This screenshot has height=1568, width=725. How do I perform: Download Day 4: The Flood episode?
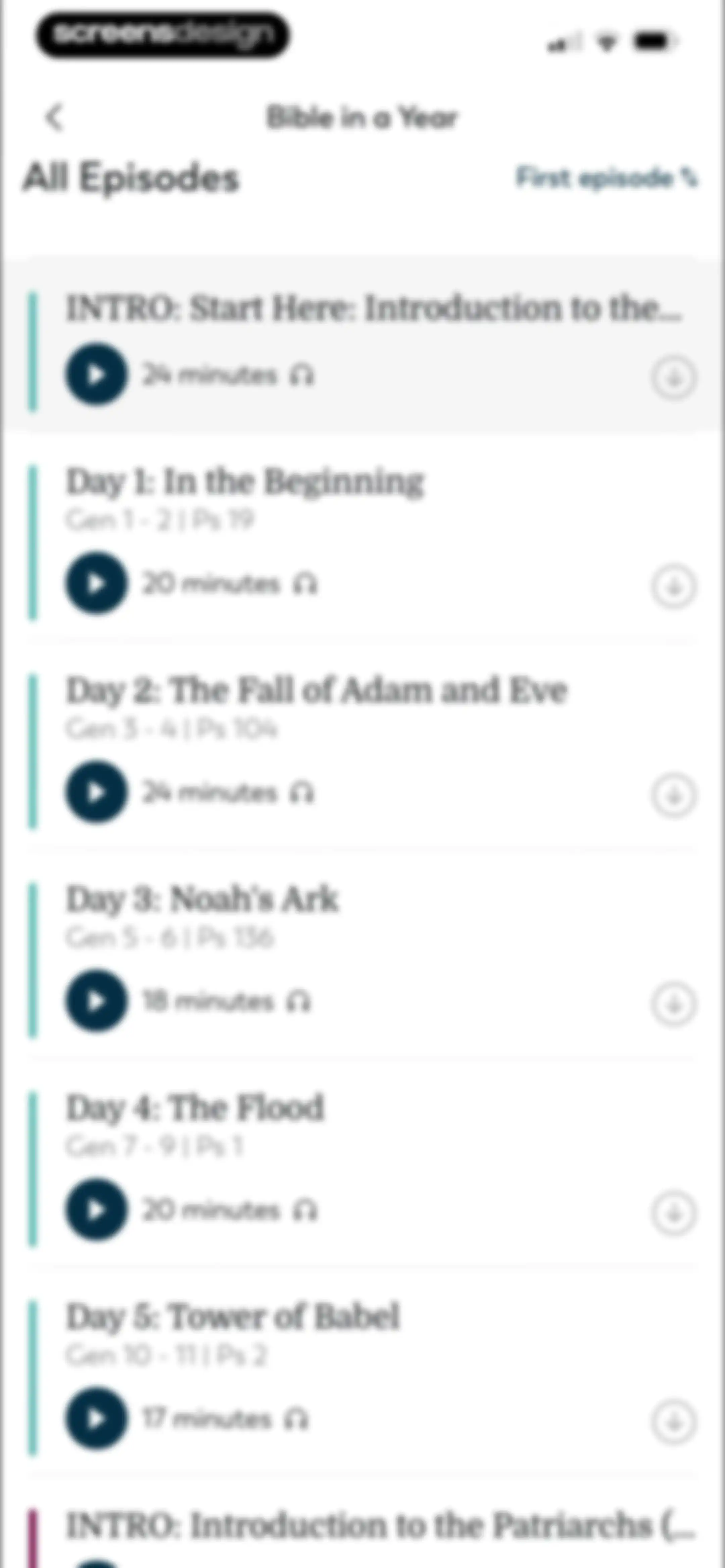[673, 1213]
